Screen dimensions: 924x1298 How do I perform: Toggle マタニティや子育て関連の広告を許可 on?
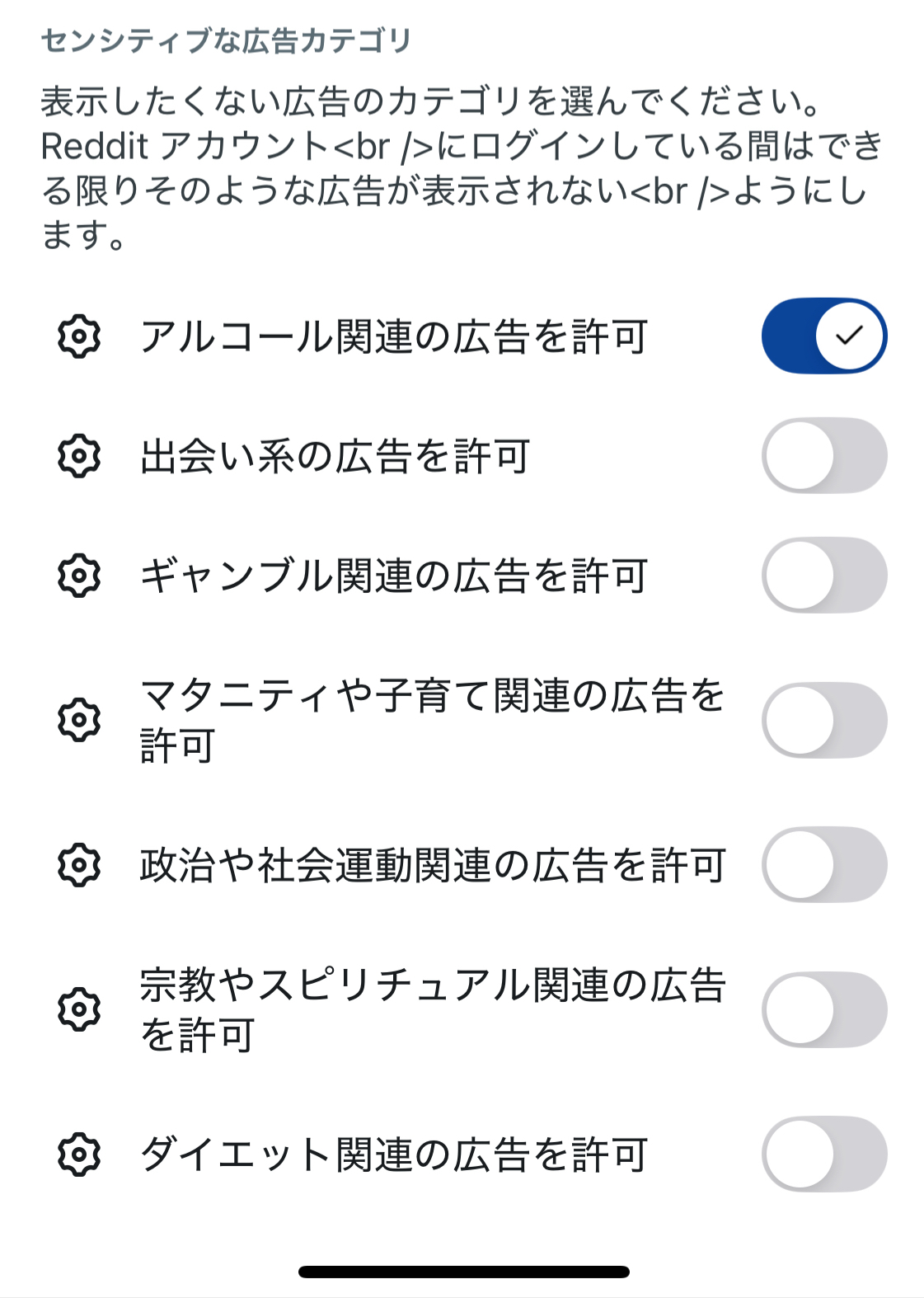click(823, 720)
